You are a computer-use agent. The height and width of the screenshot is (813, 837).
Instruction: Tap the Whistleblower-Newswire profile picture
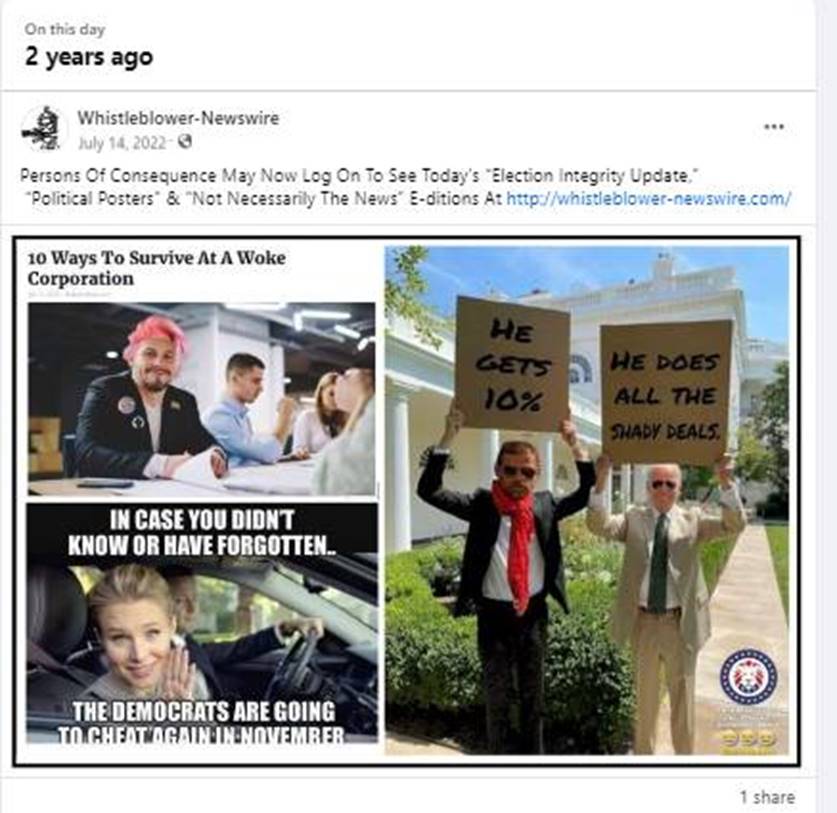(42, 128)
